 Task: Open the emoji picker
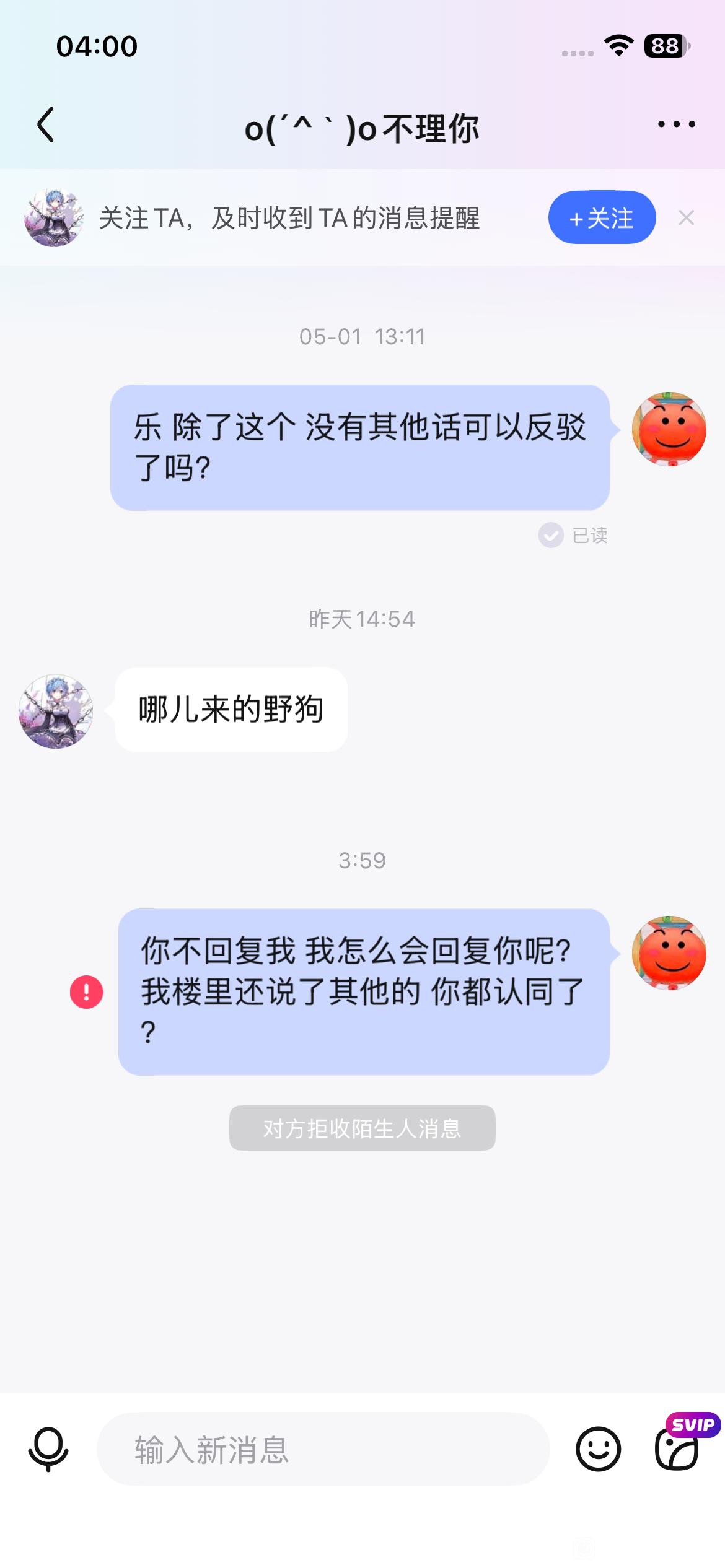(x=598, y=1449)
